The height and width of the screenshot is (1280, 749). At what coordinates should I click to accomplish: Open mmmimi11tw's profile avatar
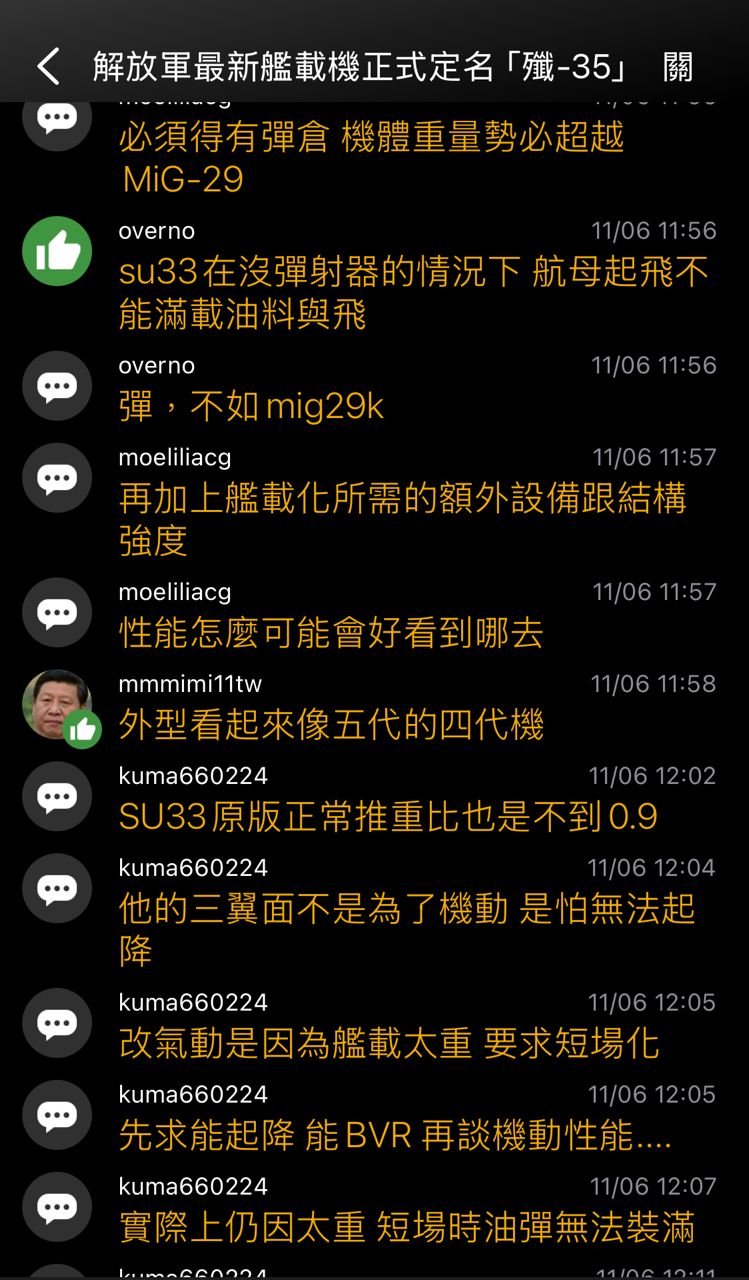pos(57,704)
